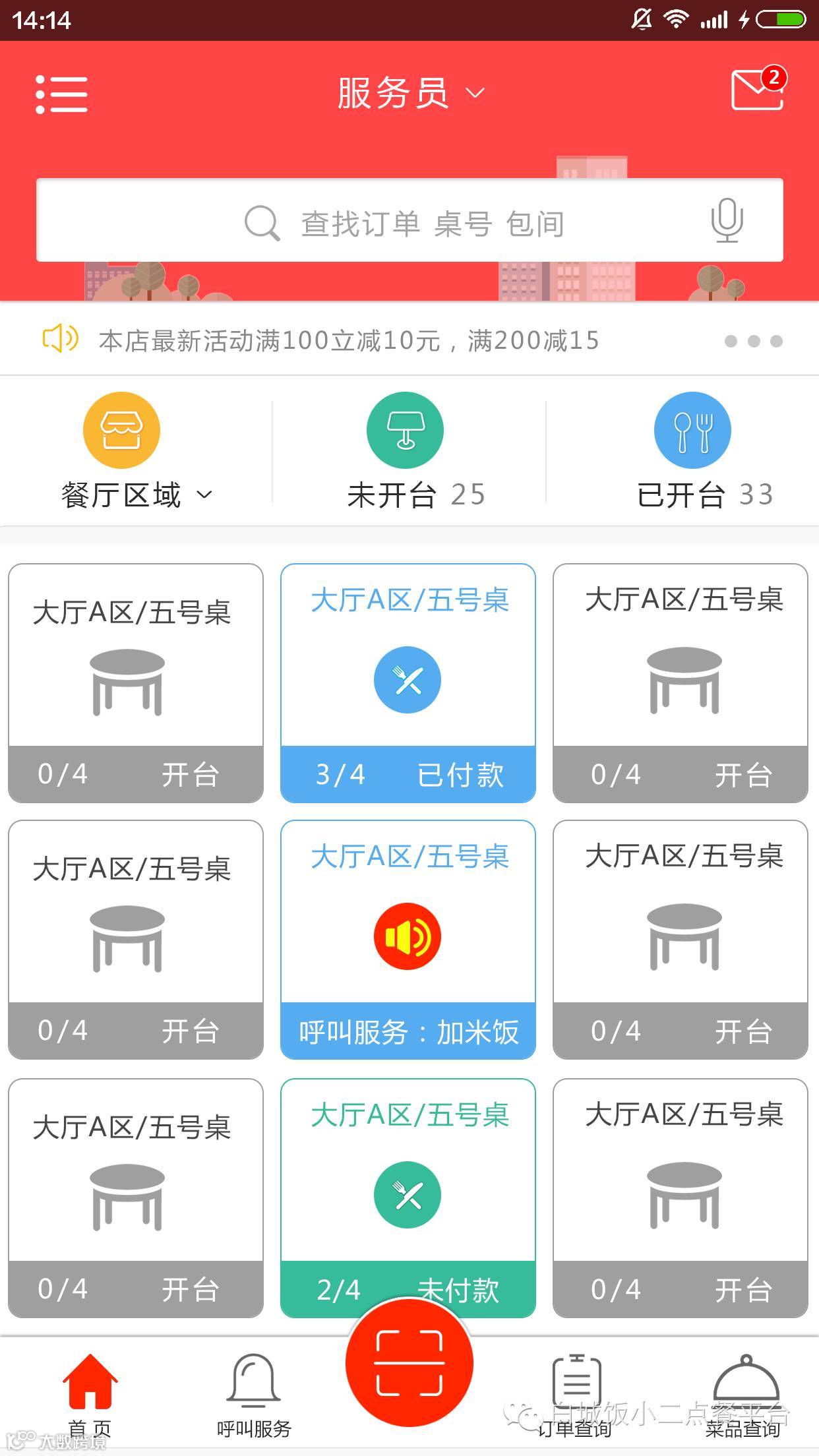Expand the 服务员 role dropdown
This screenshot has height=1456, width=819.
point(410,93)
